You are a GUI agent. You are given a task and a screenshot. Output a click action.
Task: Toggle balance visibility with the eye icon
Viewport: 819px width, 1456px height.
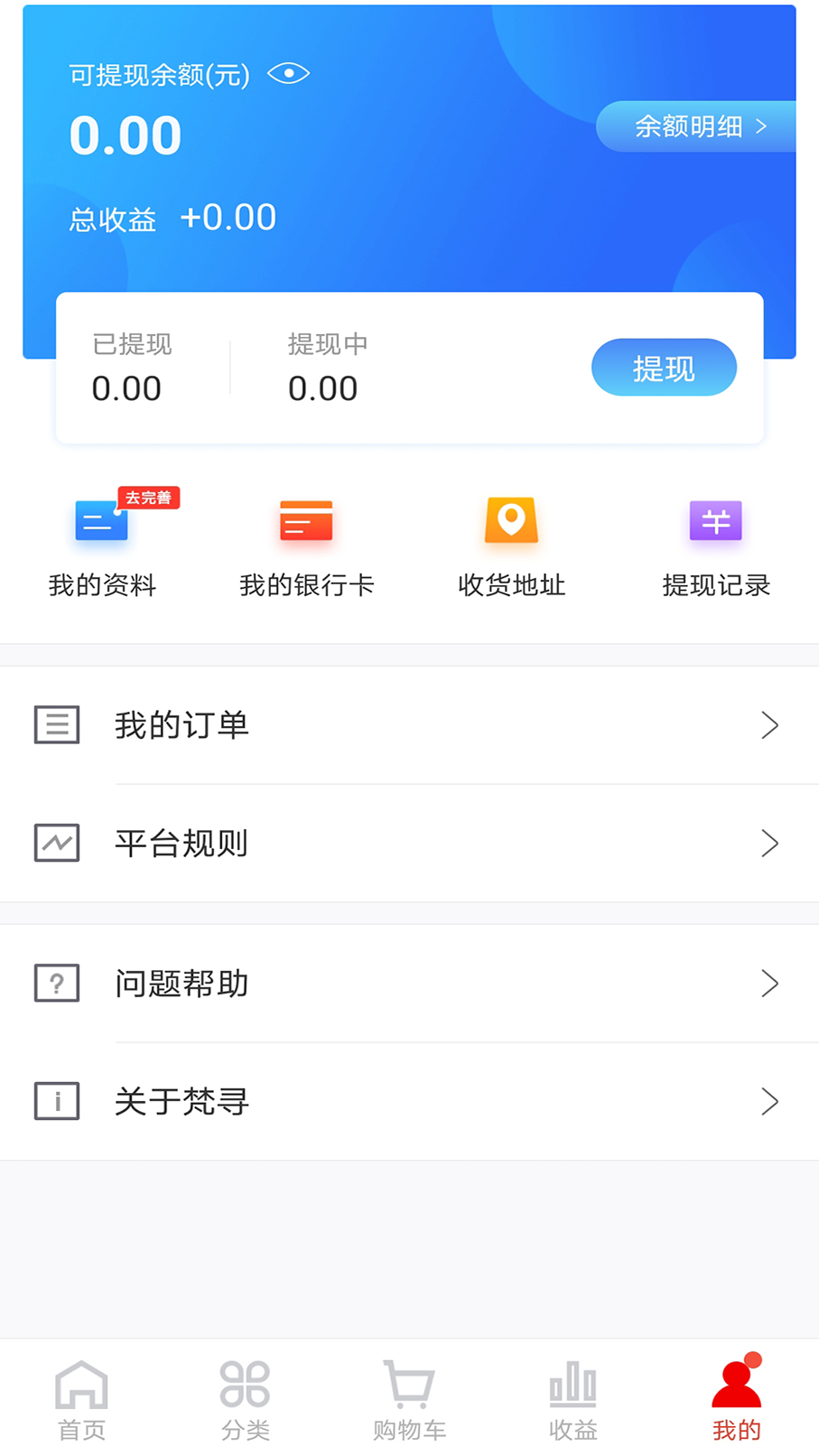coord(289,73)
